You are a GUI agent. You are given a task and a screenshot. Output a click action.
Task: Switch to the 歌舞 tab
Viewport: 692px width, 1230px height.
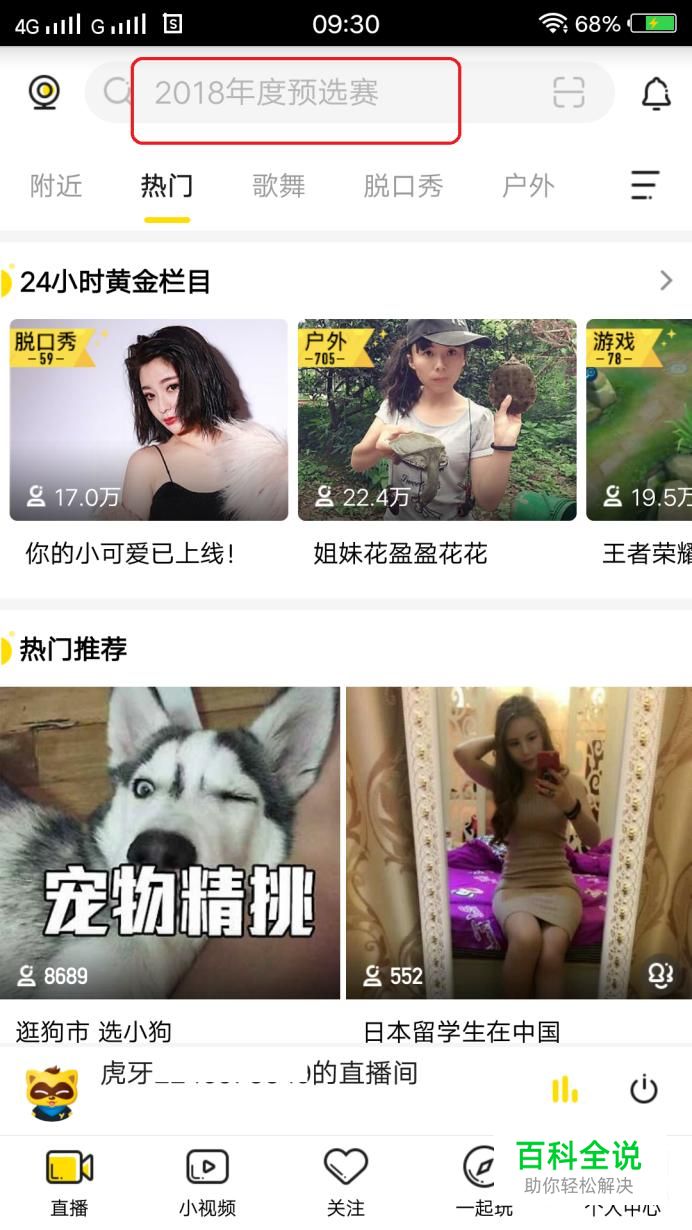click(x=278, y=186)
